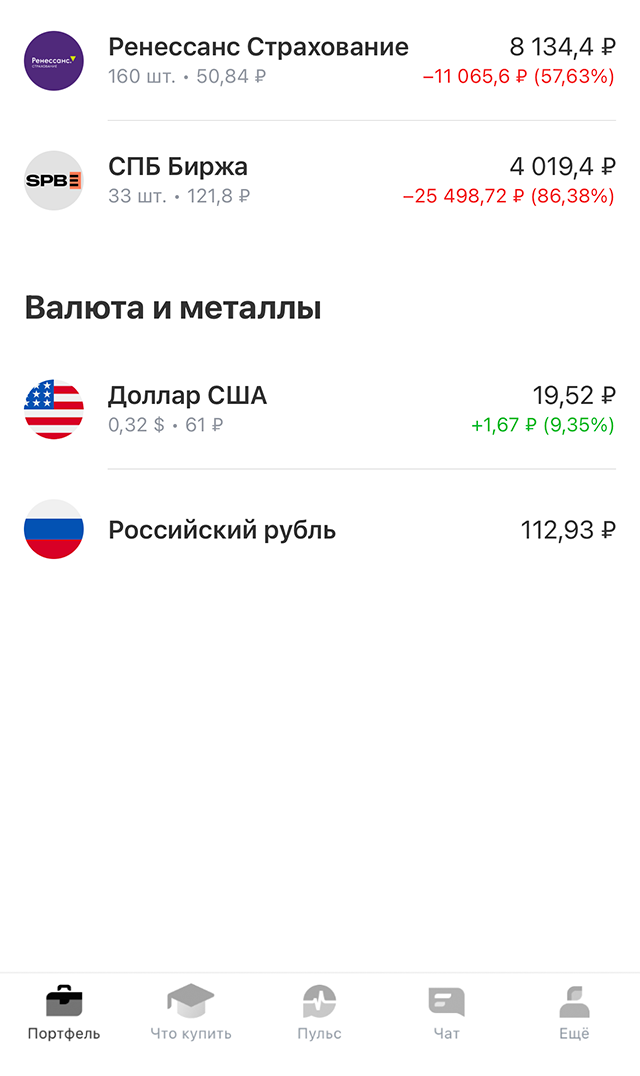Open the Доллар США currency row
This screenshot has width=640, height=1076.
[x=320, y=409]
